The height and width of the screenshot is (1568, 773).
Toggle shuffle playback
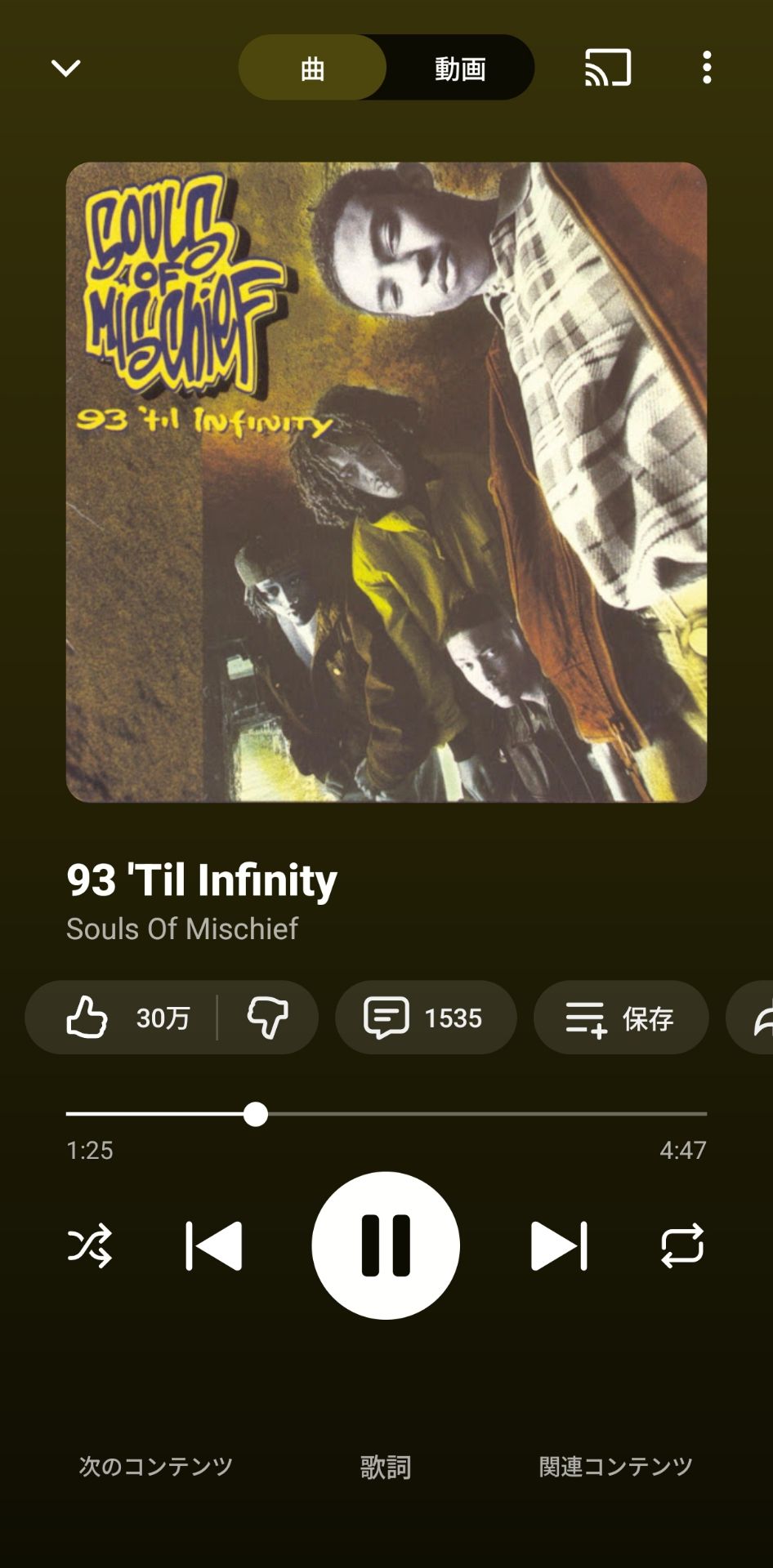pos(90,1245)
